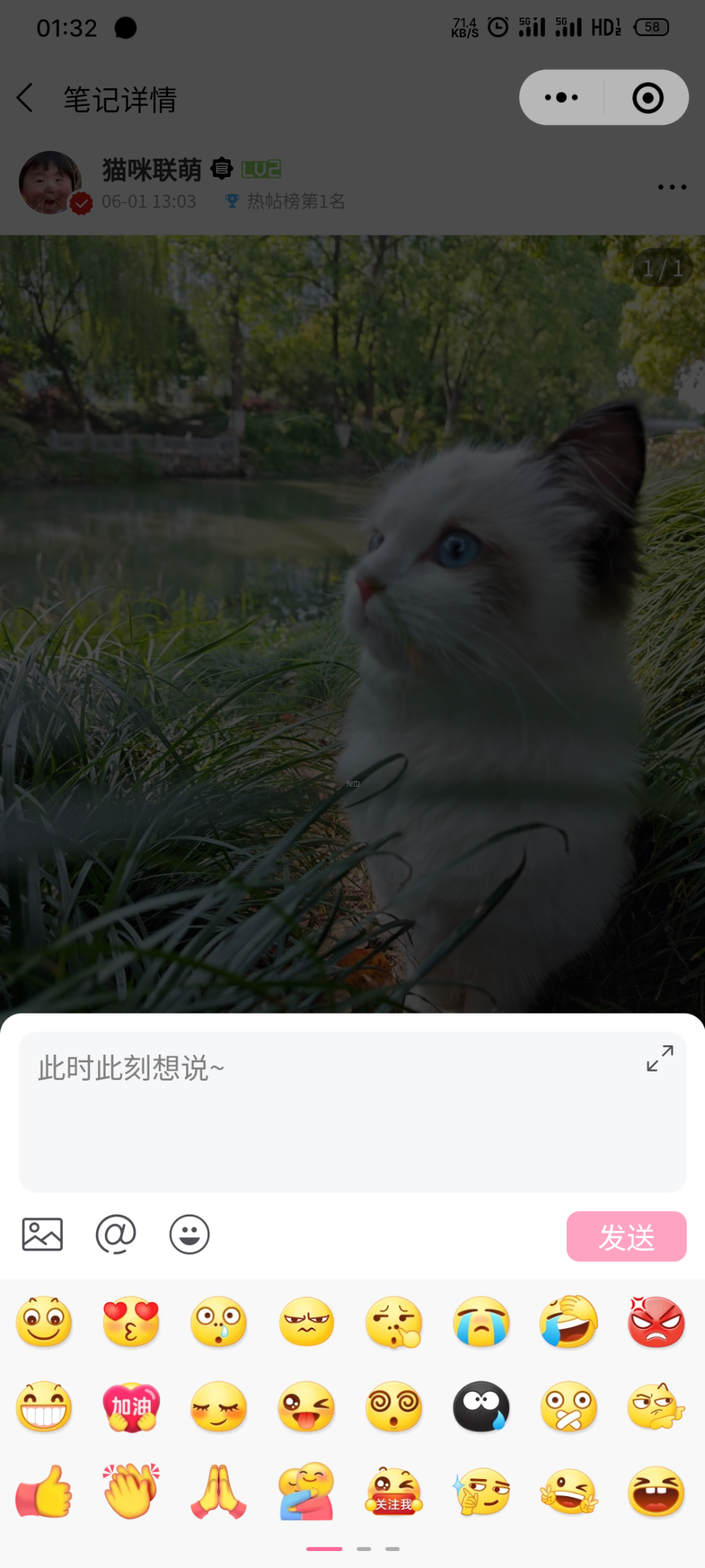Insert the praying hands emoji
705x1568 pixels.
click(x=219, y=1492)
